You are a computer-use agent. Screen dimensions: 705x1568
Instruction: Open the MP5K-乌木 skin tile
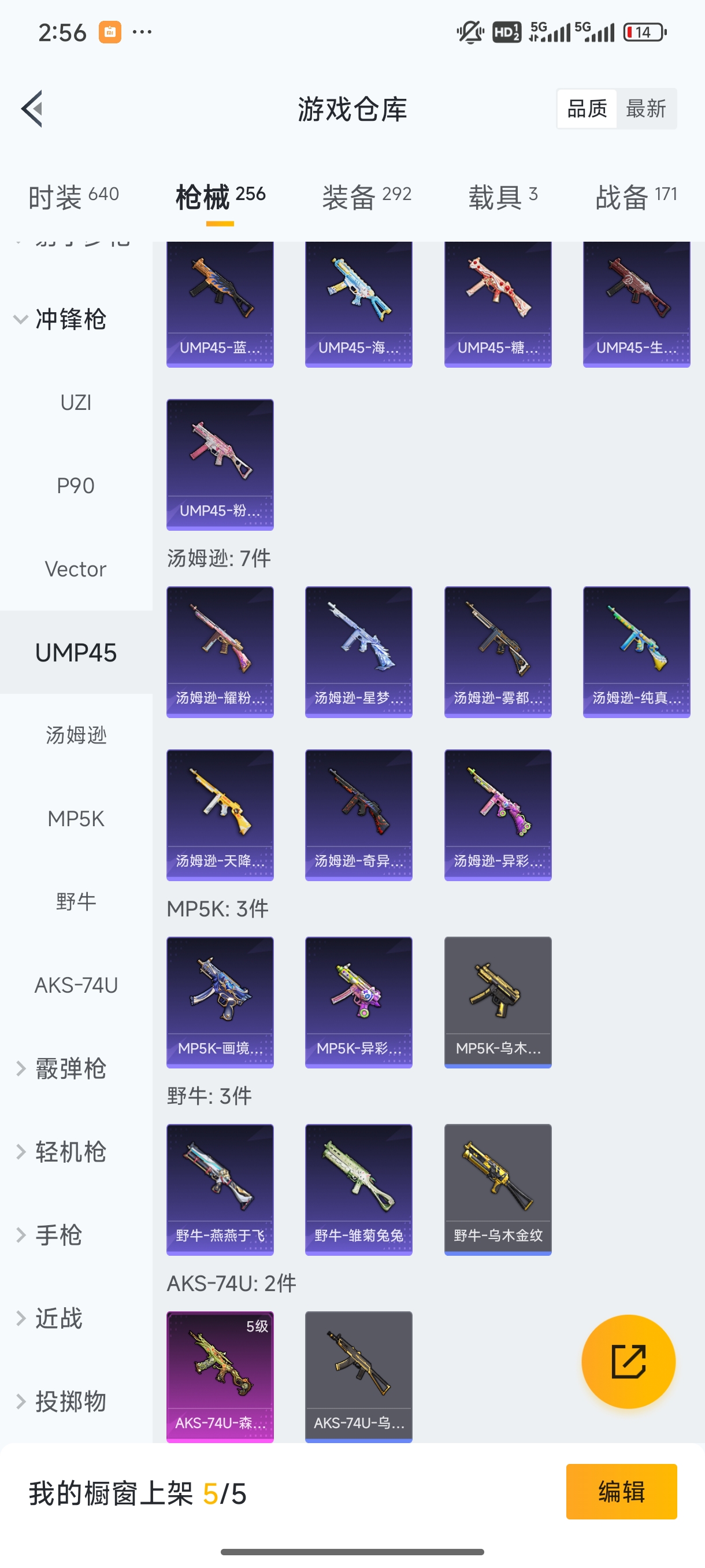pos(498,1001)
